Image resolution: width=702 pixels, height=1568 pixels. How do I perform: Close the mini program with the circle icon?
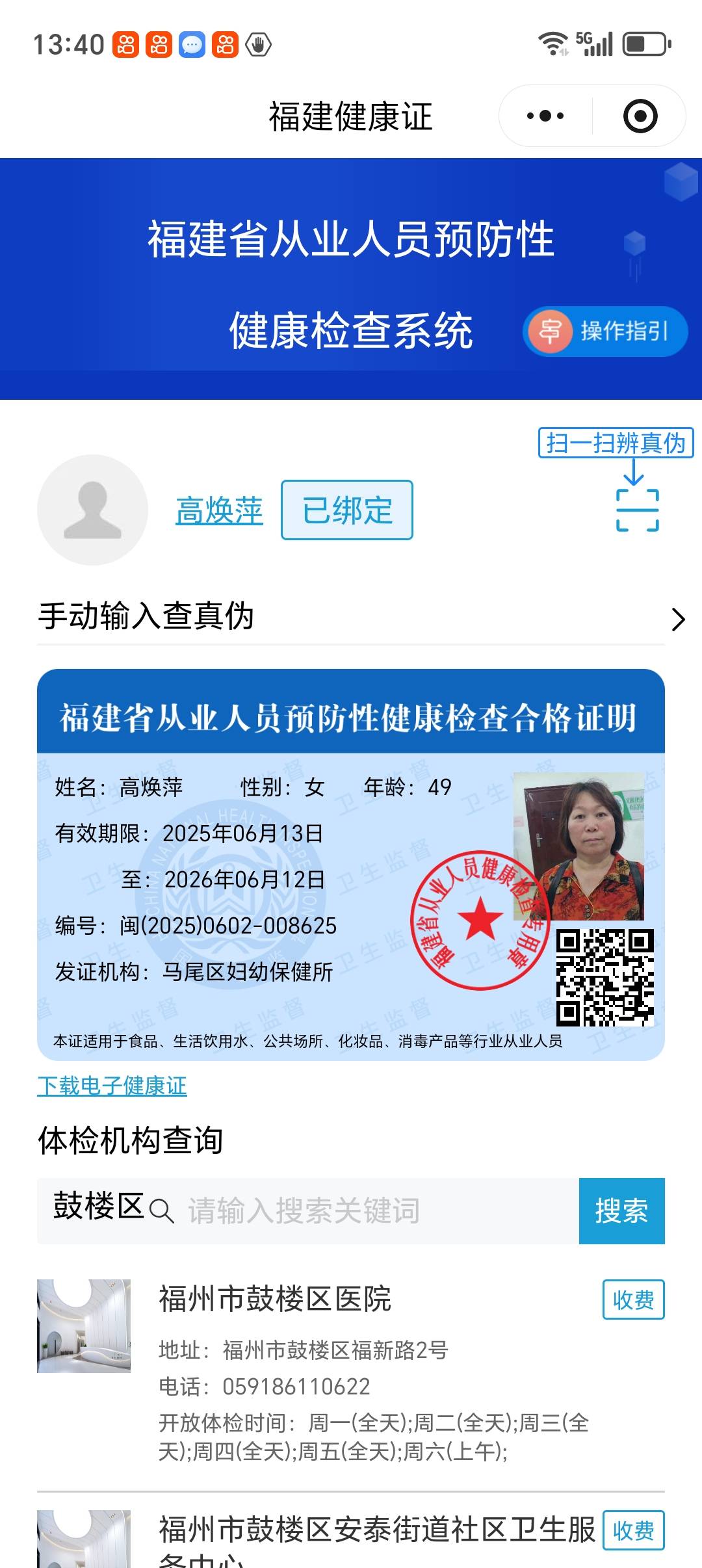point(640,116)
